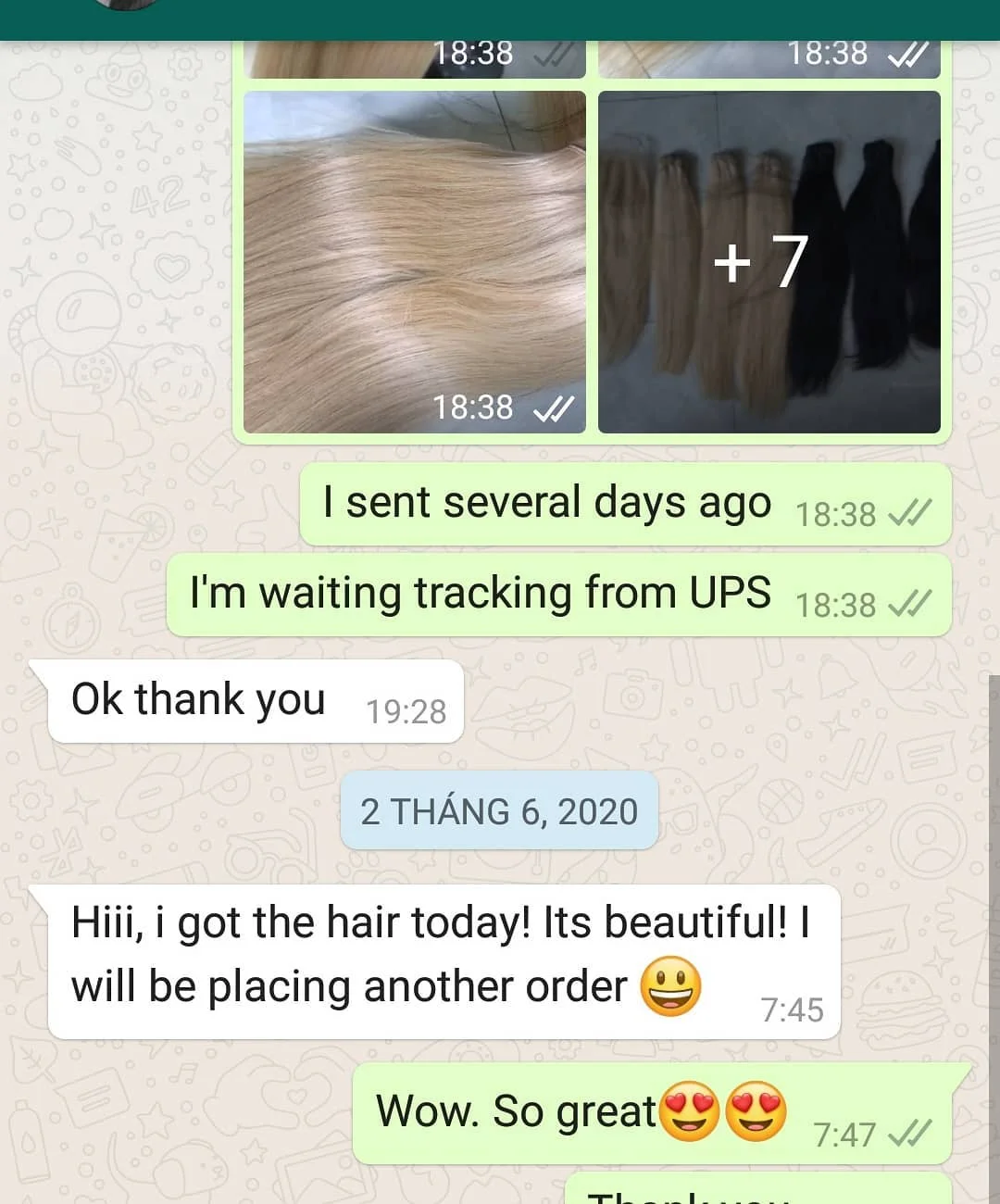Open the +7 more photos tile

(x=769, y=262)
